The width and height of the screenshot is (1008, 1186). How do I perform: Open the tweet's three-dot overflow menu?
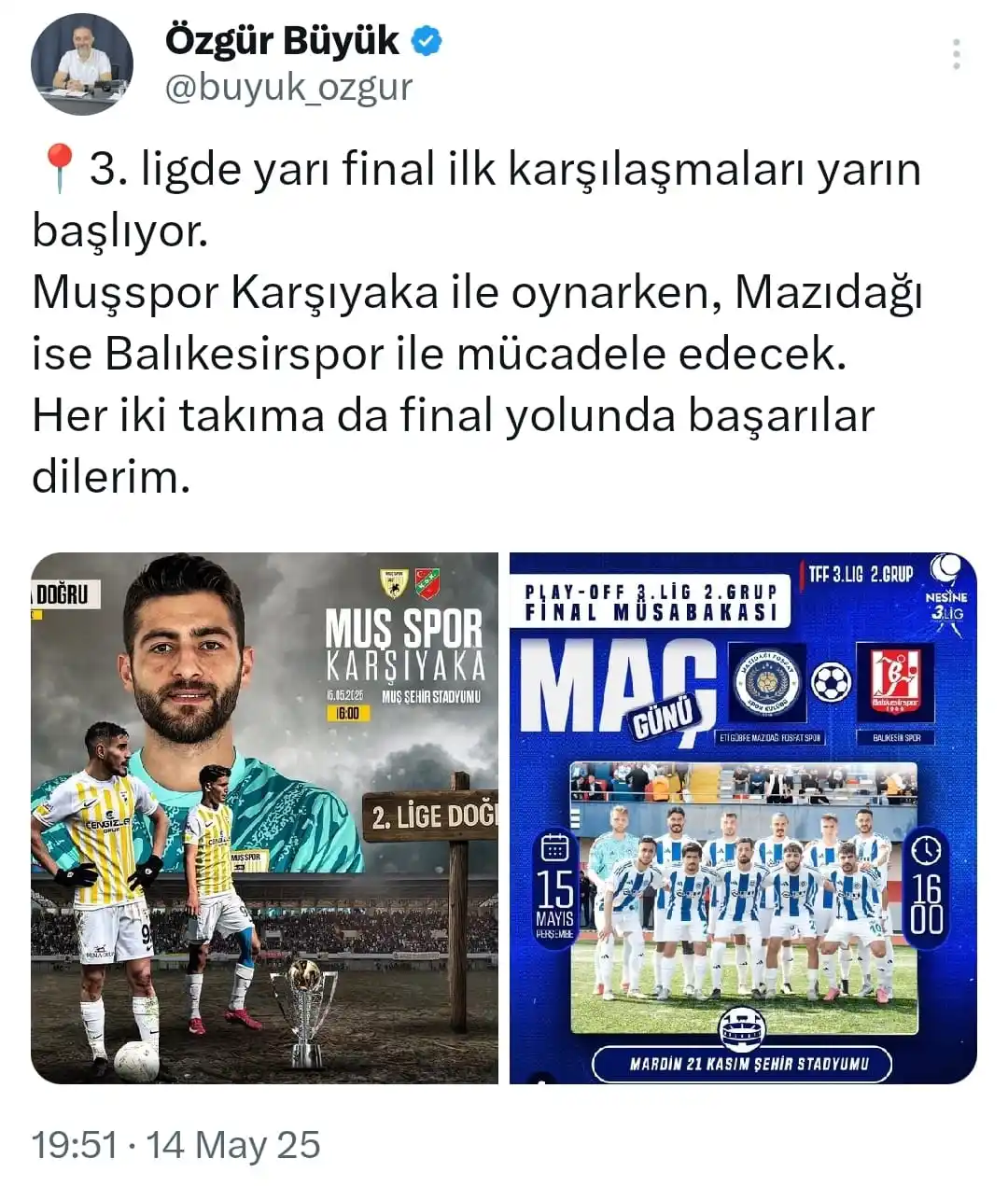[x=956, y=55]
